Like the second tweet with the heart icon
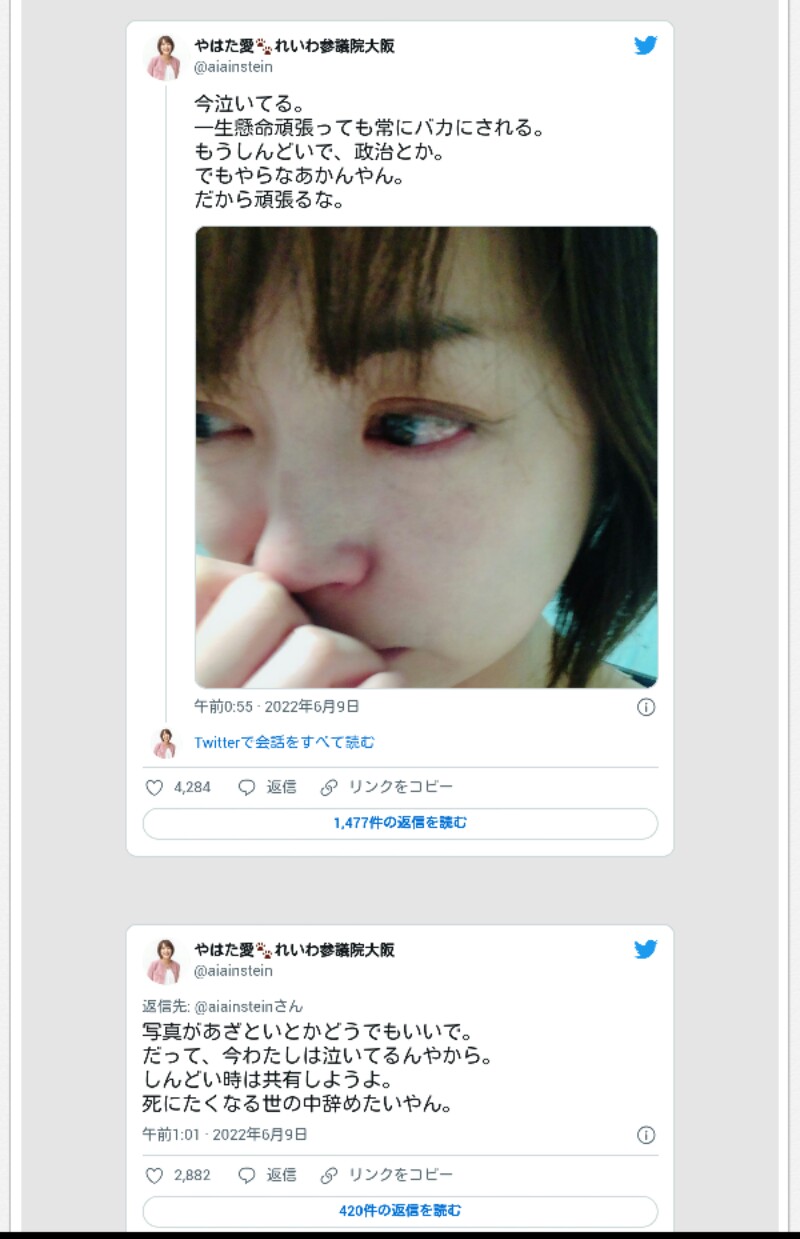The width and height of the screenshot is (800, 1239). (x=153, y=1175)
